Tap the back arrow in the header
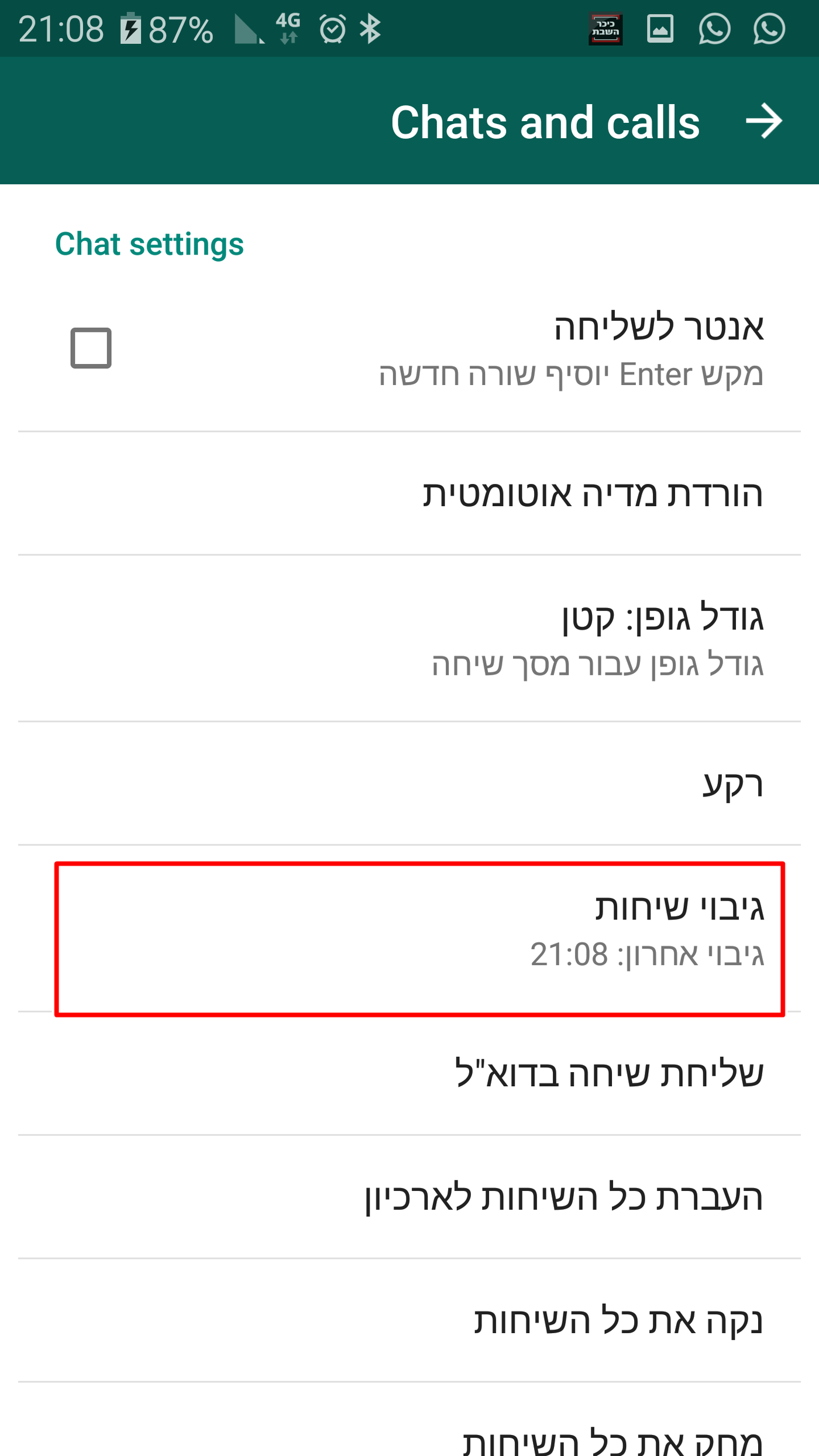The width and height of the screenshot is (819, 1456). [x=765, y=122]
